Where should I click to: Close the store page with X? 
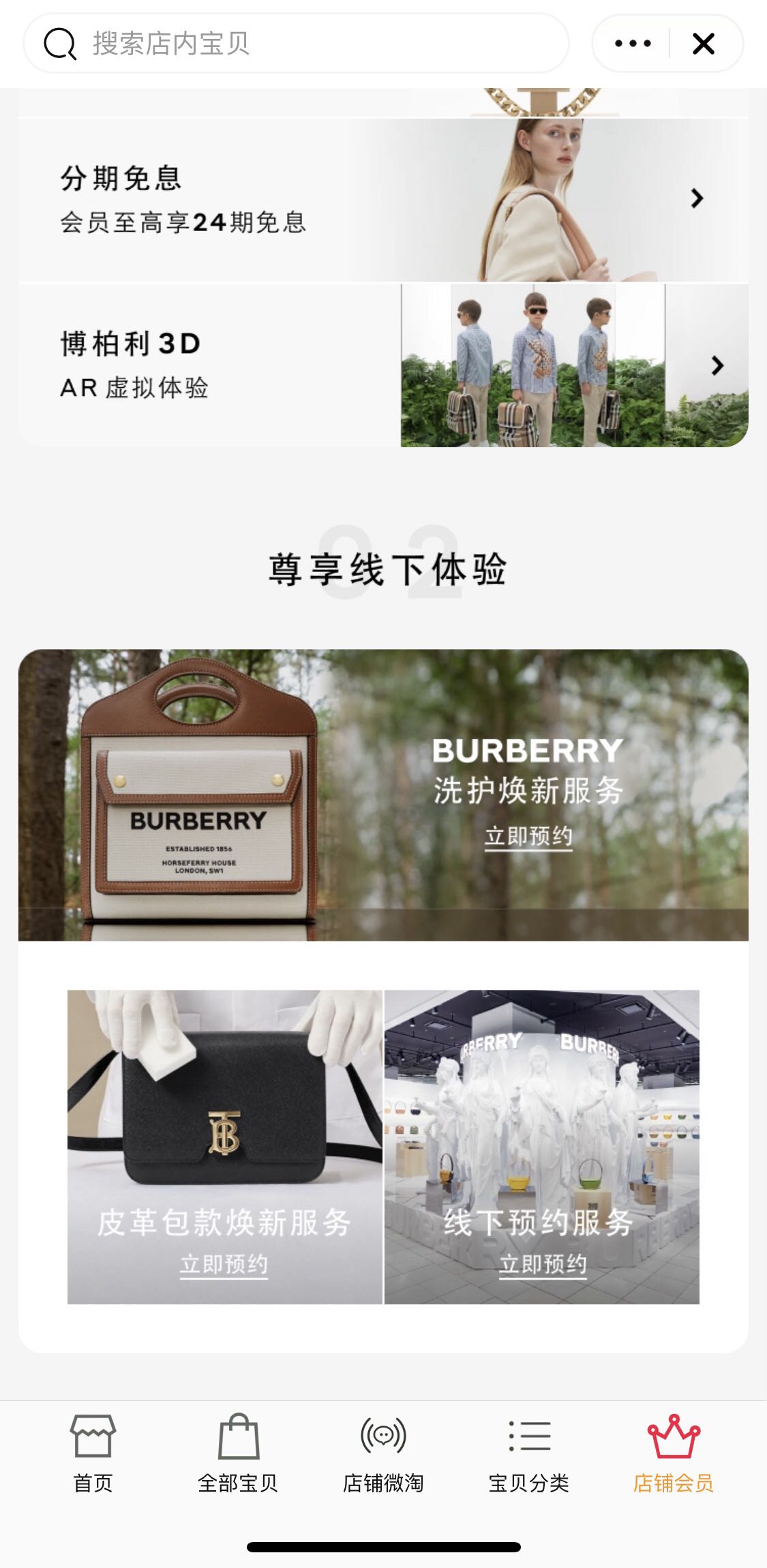[704, 44]
